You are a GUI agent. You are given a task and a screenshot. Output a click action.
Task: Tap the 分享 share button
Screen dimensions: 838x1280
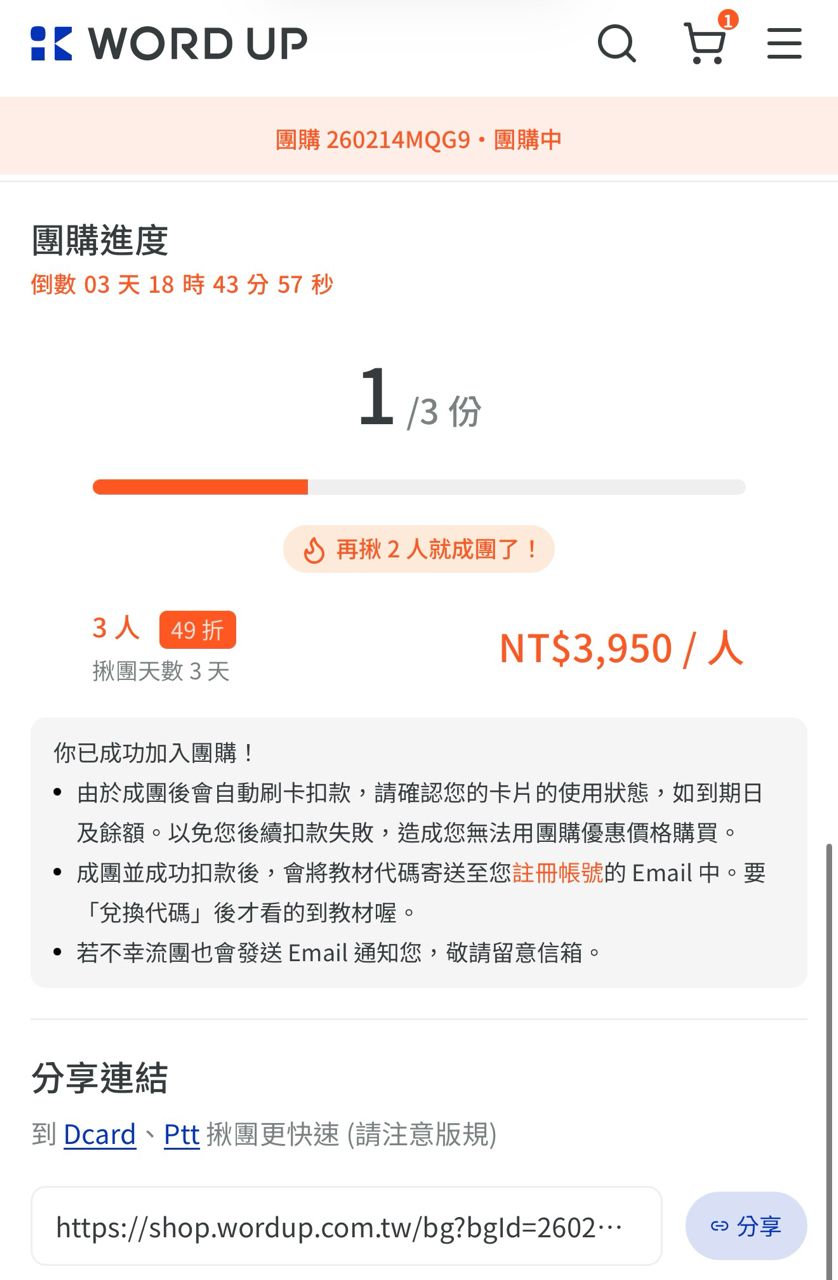tap(746, 1226)
